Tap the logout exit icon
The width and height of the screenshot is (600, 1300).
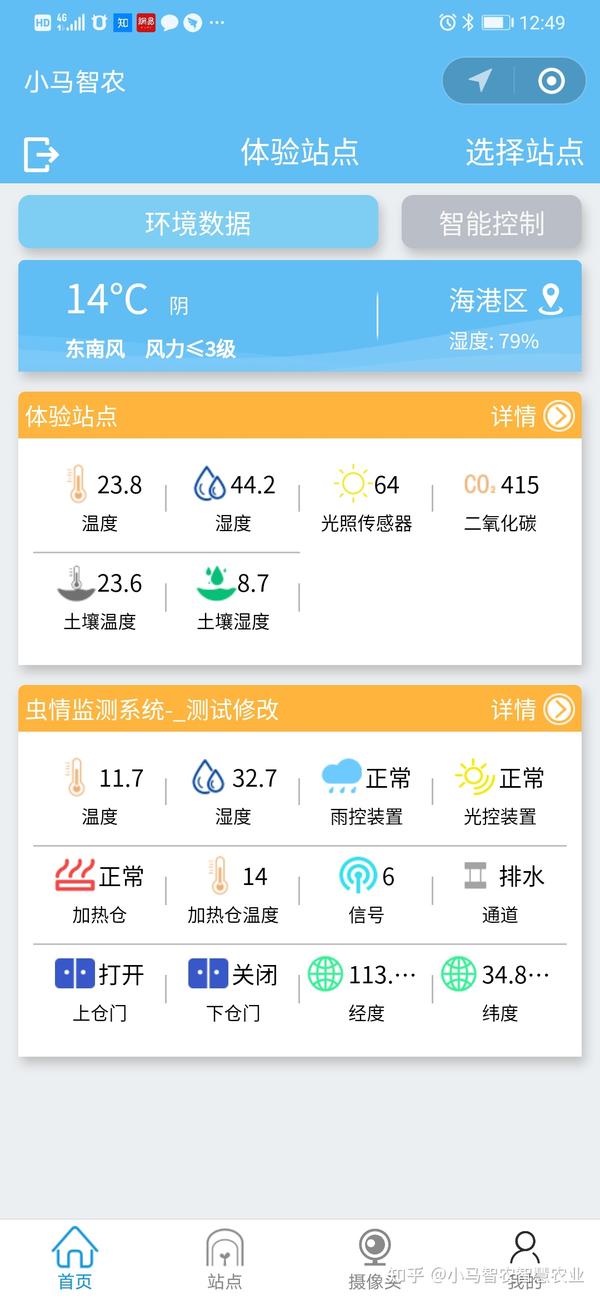click(x=41, y=154)
